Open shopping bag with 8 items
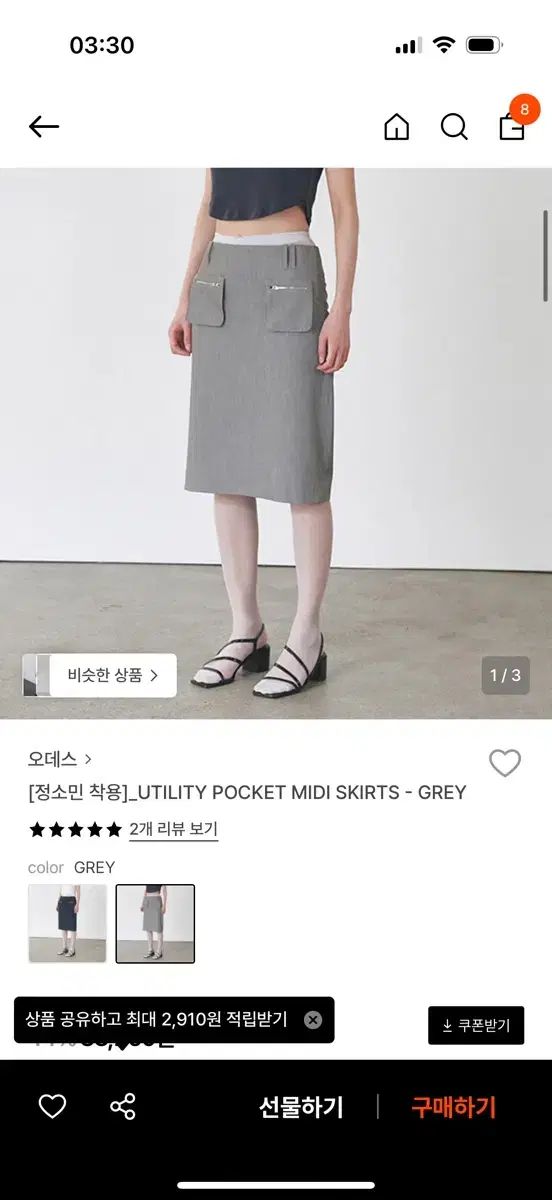The image size is (552, 1200). point(514,122)
